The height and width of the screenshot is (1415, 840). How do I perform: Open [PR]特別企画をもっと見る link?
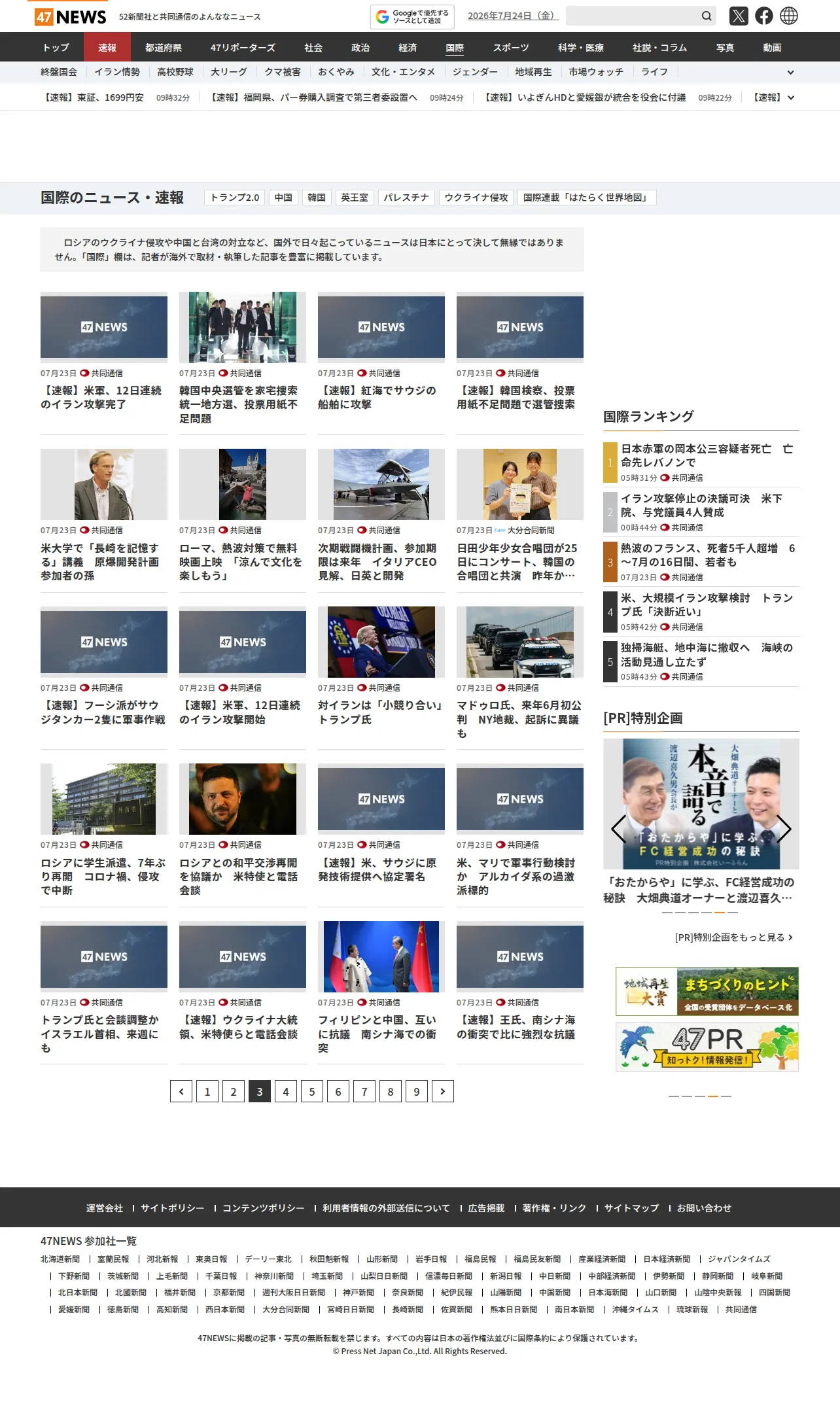click(734, 937)
